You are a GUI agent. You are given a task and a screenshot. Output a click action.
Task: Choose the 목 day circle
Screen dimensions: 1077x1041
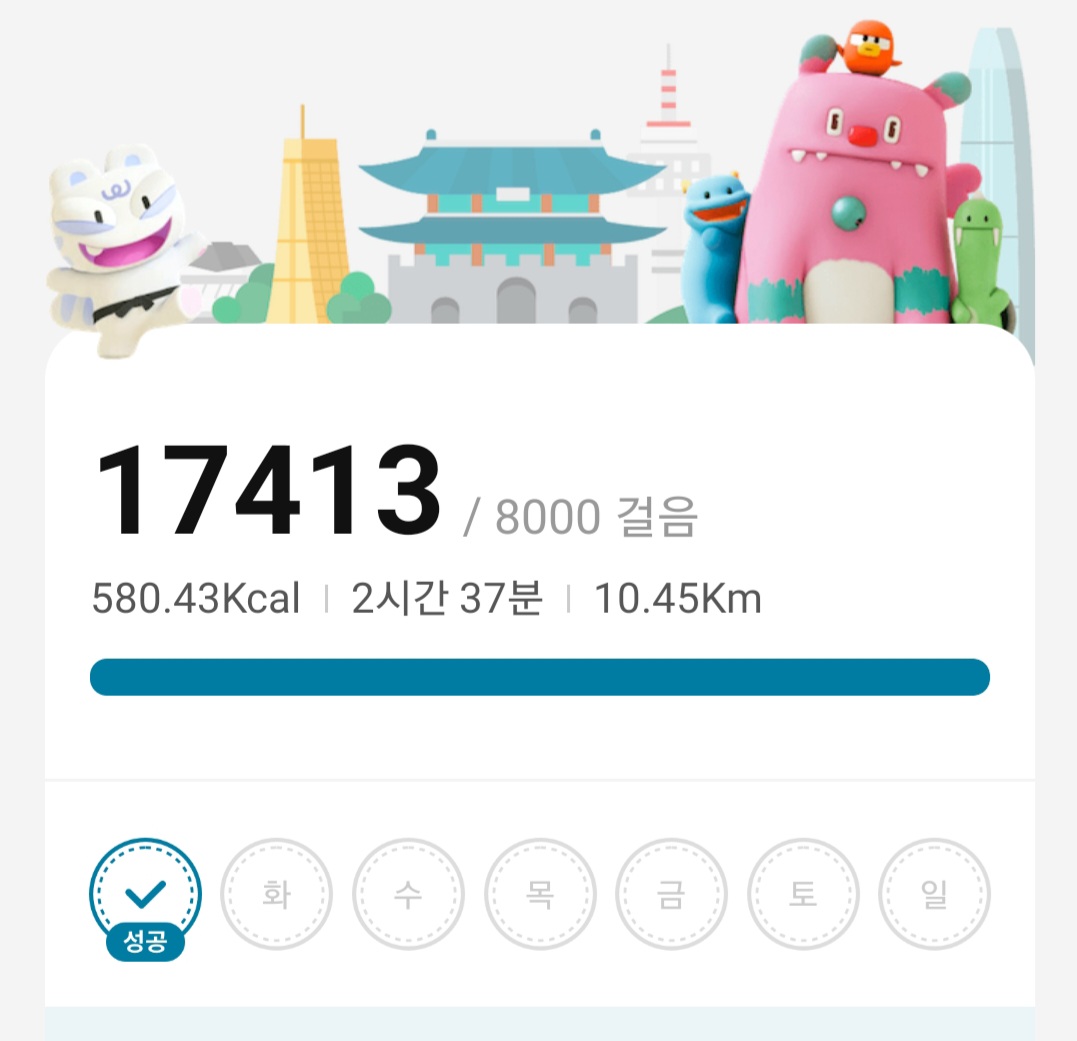point(540,894)
